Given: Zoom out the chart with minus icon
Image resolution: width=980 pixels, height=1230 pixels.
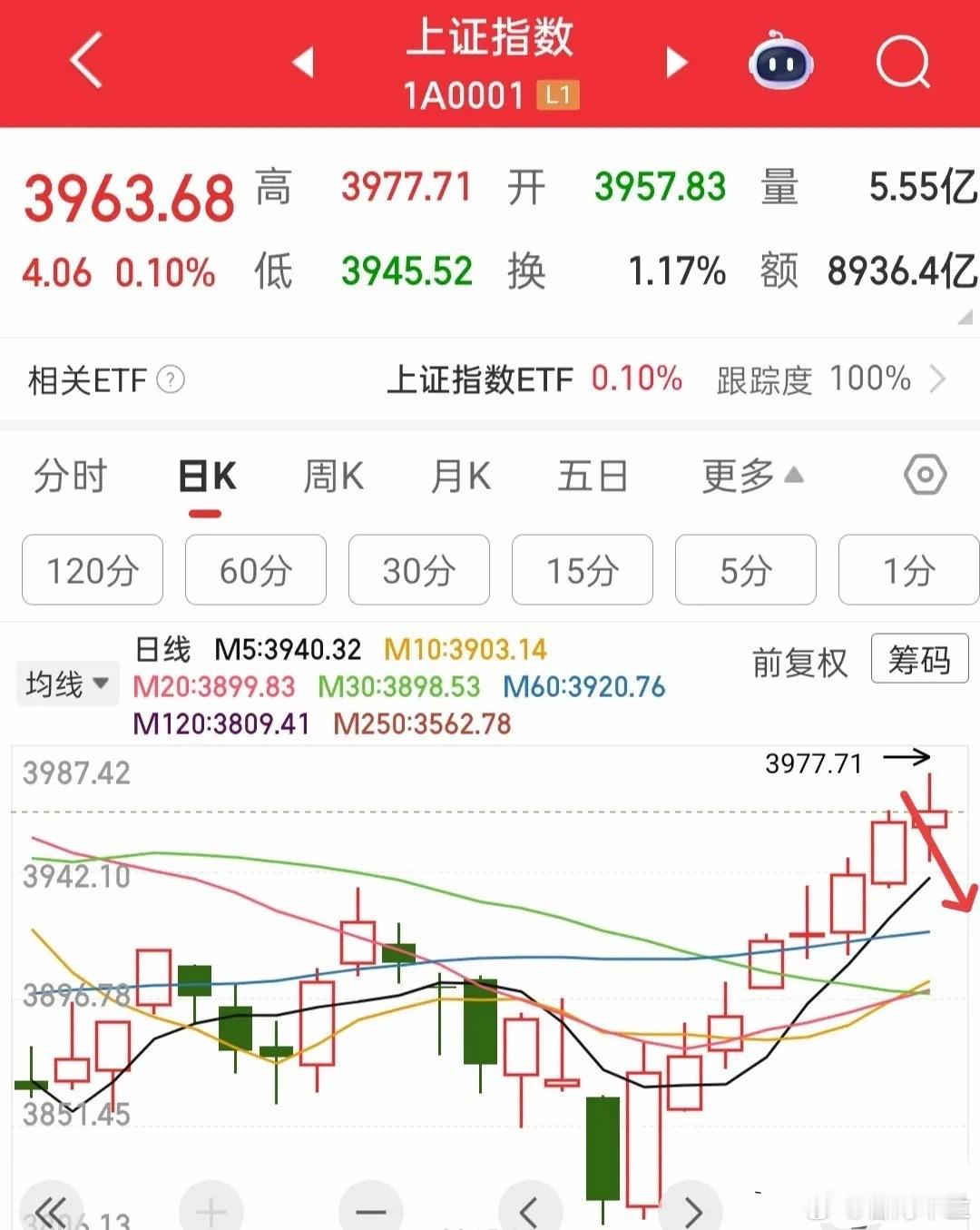Looking at the screenshot, I should [369, 1210].
